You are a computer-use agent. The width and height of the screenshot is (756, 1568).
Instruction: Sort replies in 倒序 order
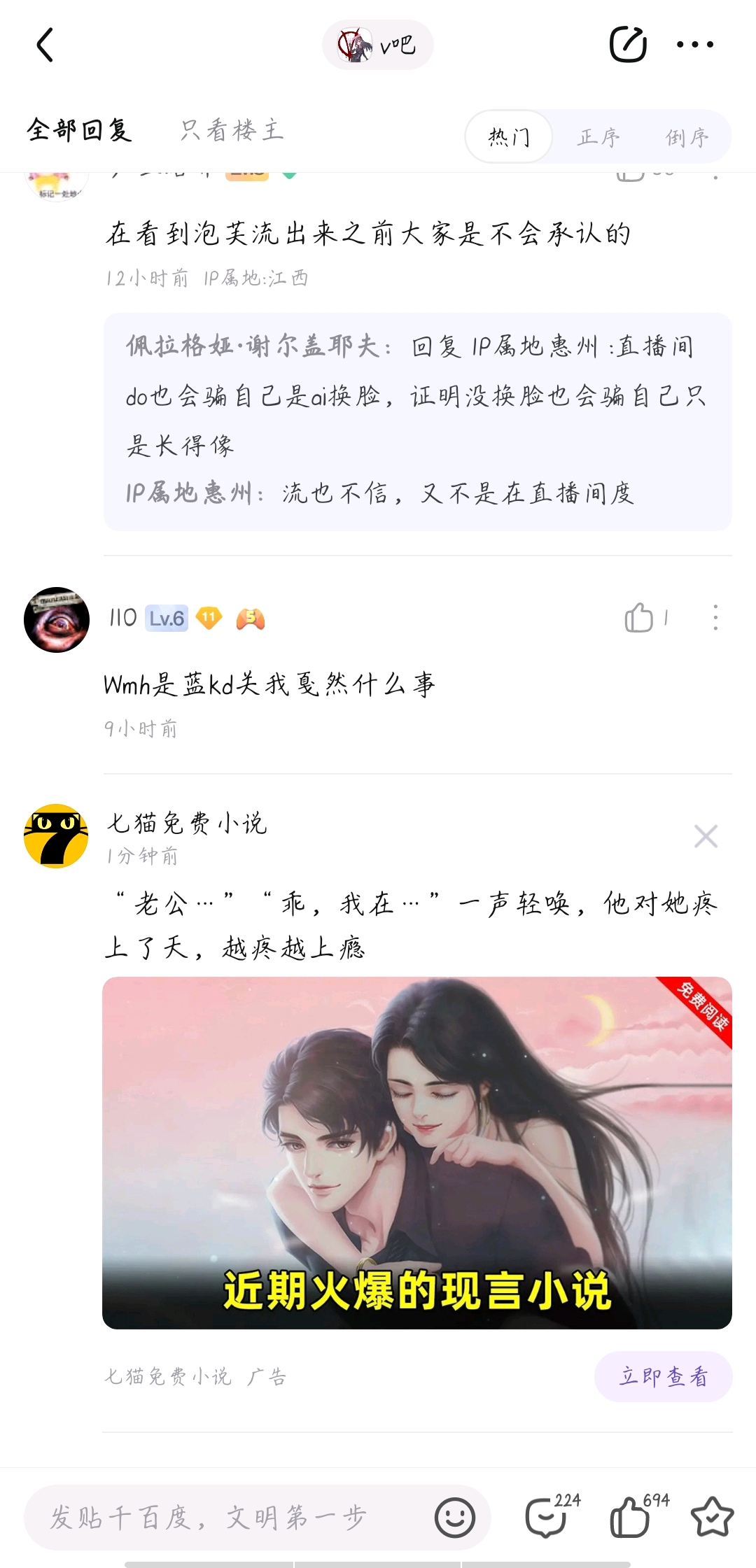[687, 136]
